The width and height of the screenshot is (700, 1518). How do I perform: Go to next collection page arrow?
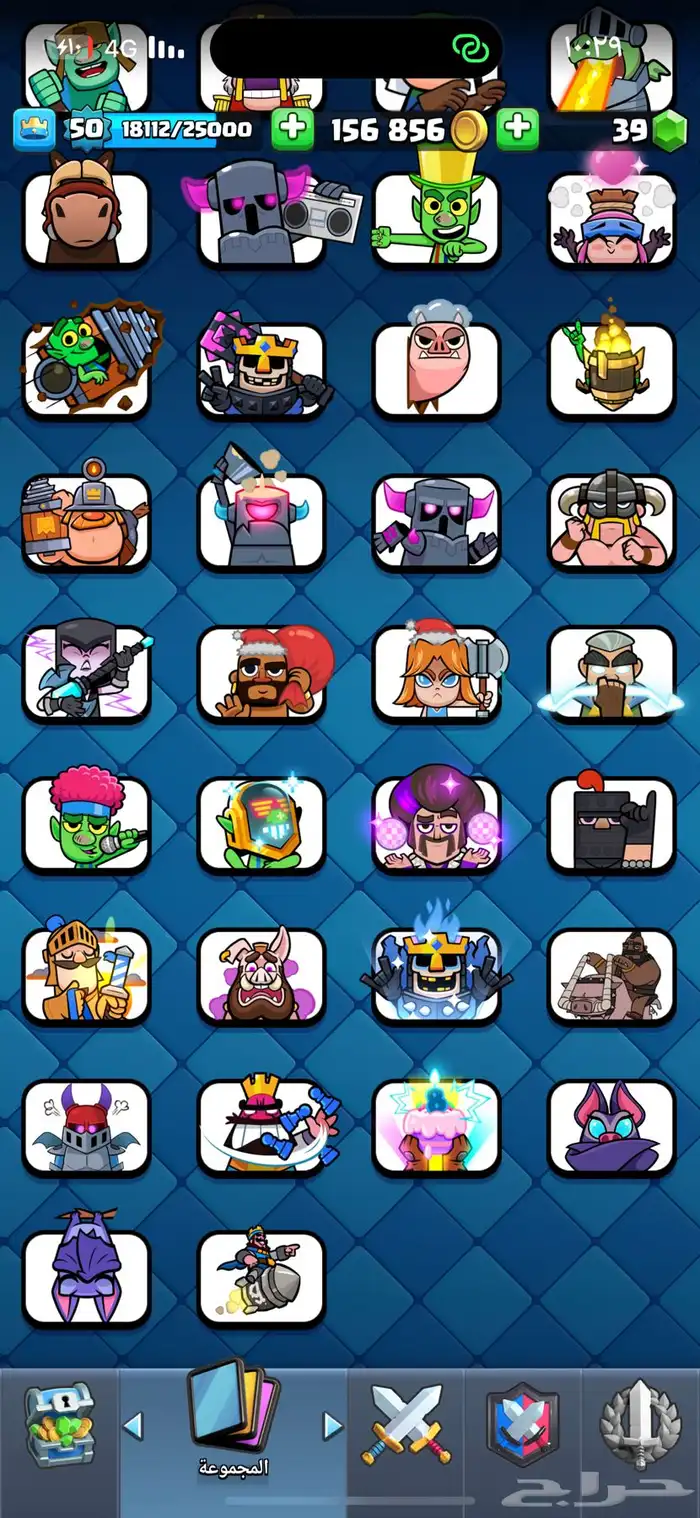[x=333, y=1425]
